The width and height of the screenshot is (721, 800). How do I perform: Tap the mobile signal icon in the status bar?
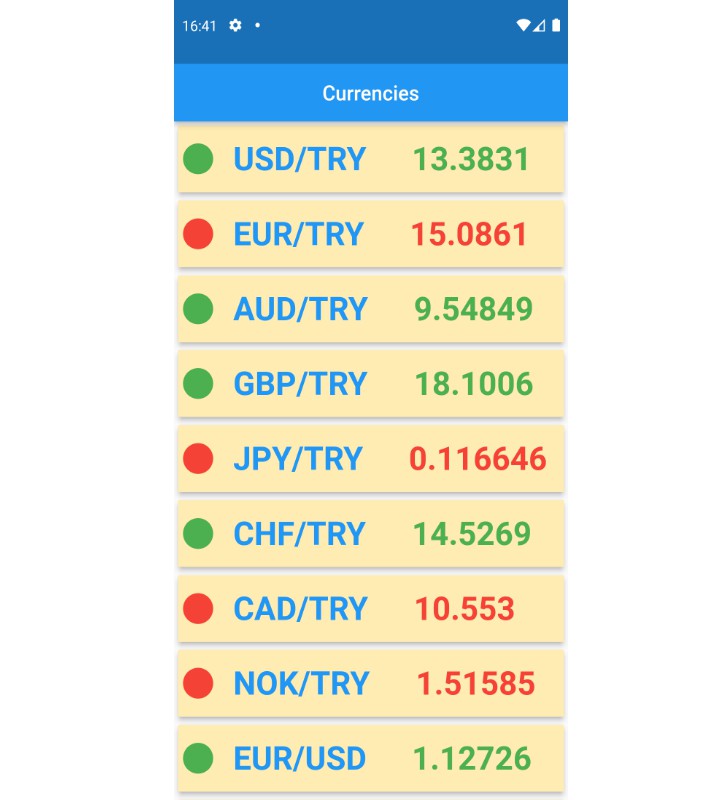[x=540, y=25]
